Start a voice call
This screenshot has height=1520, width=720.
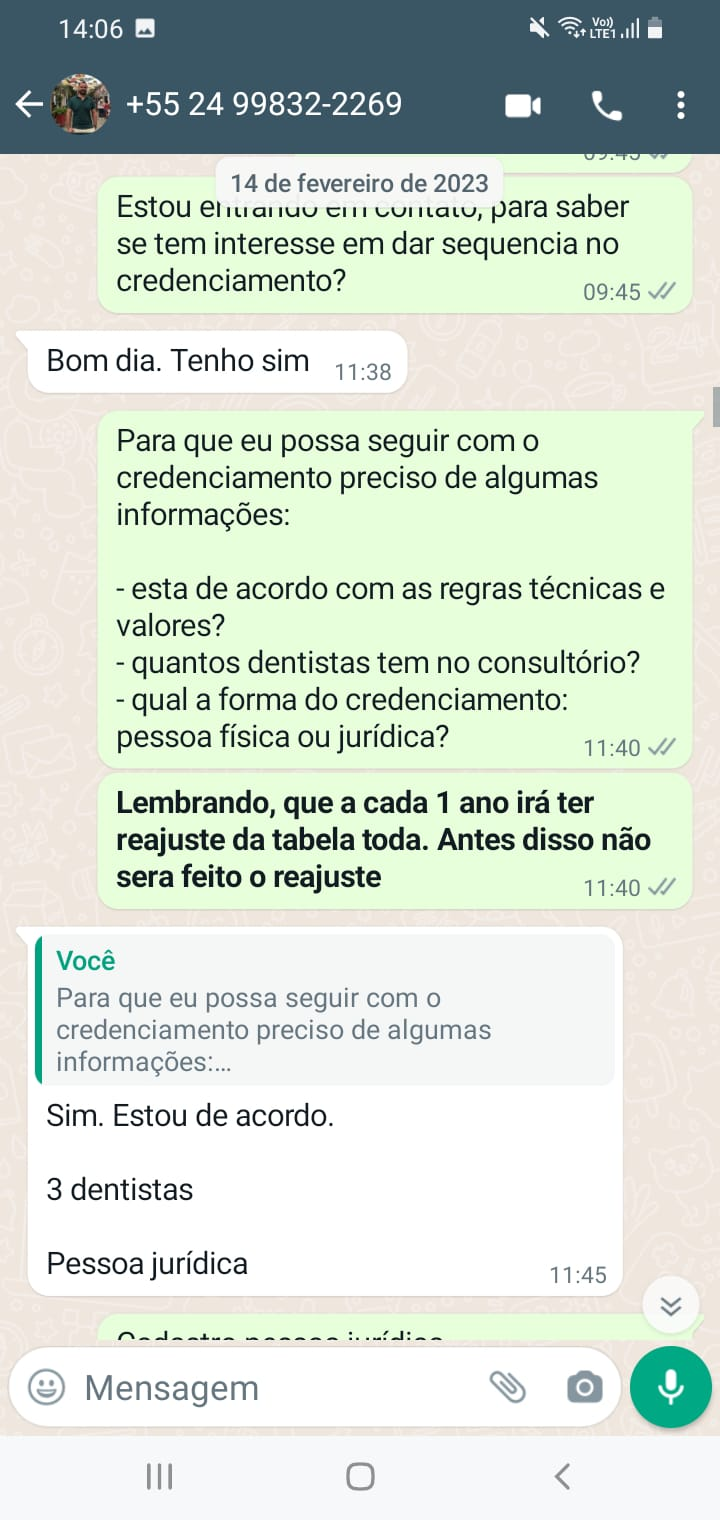point(606,105)
